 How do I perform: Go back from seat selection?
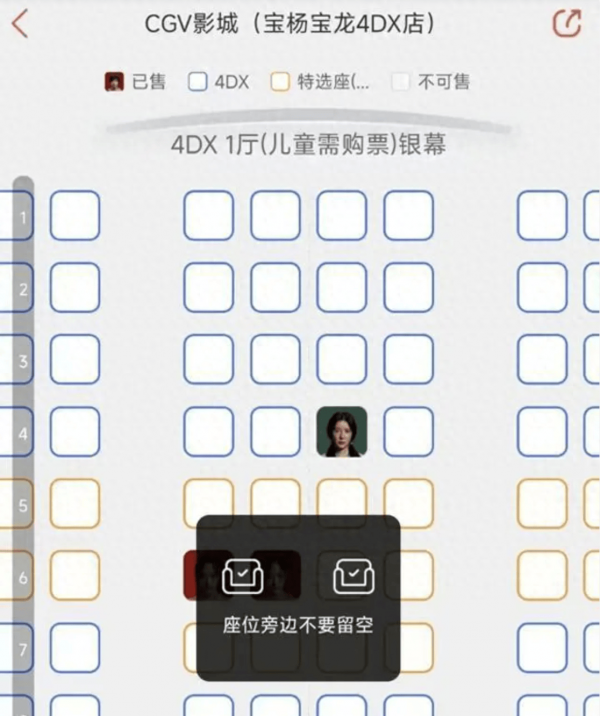(20, 24)
